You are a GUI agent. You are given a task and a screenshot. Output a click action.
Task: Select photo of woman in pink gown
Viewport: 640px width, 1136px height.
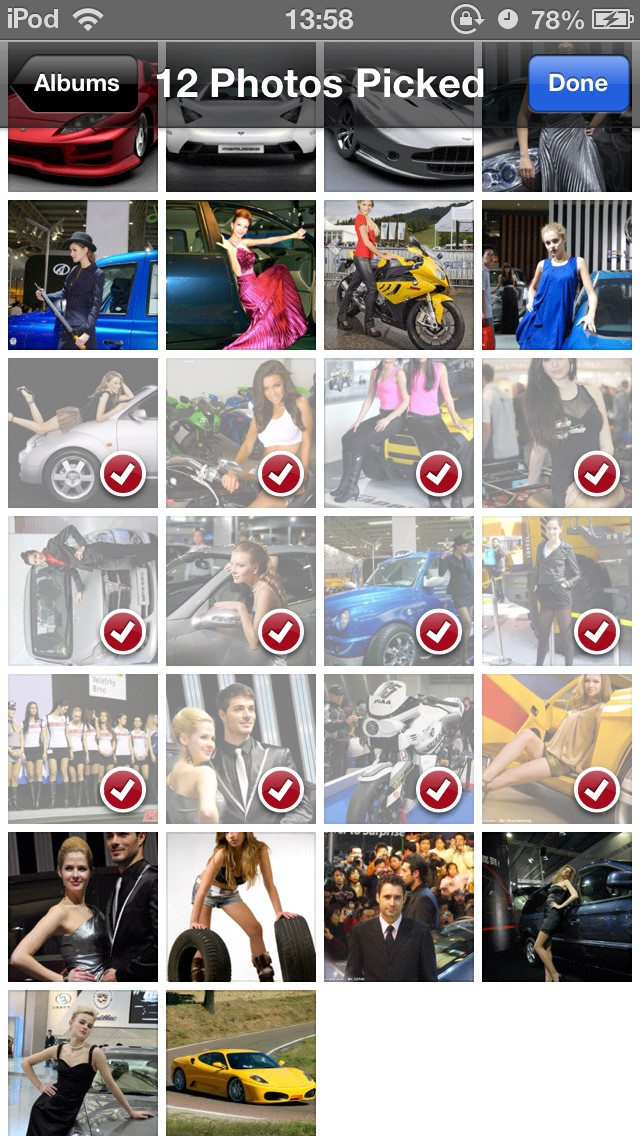tap(241, 275)
